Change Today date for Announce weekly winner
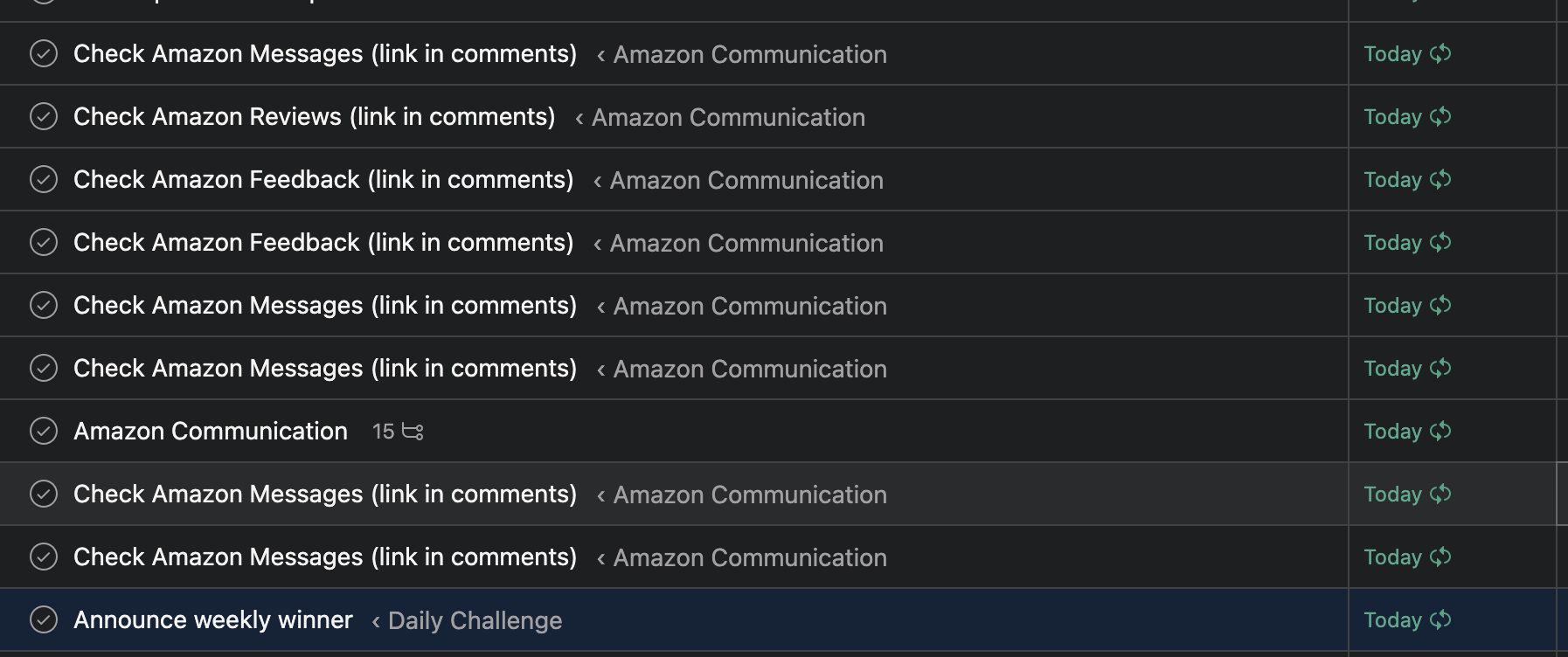The image size is (1568, 657). click(1393, 619)
